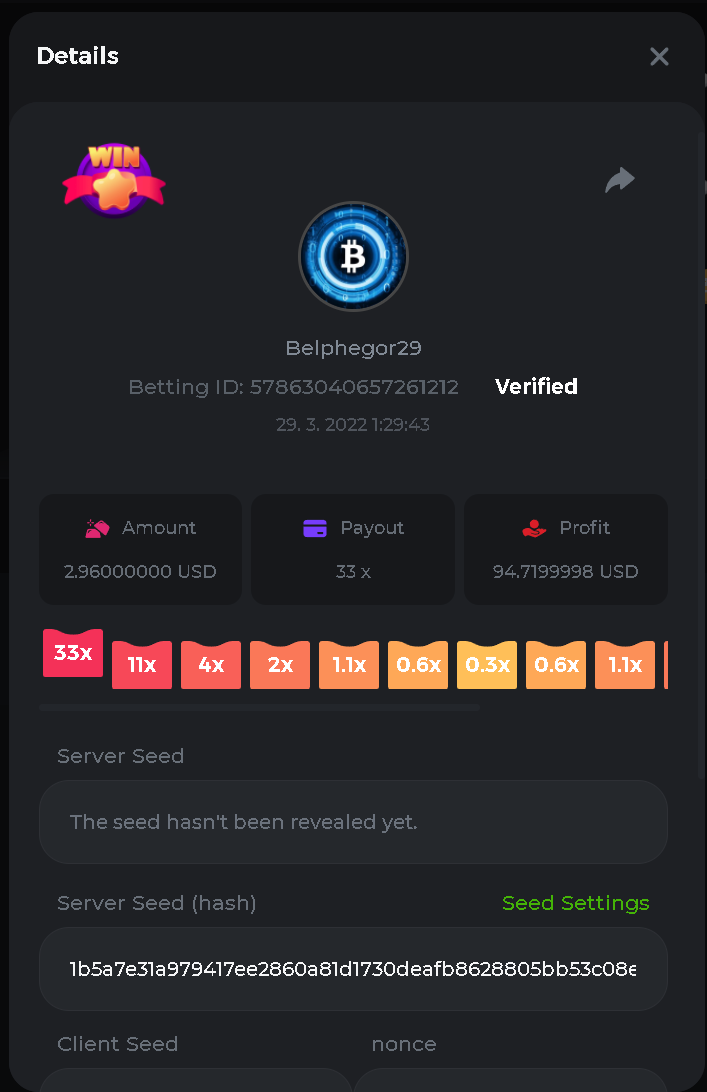The image size is (707, 1092).
Task: Select the 0.3x multiplier chip
Action: [x=487, y=665]
